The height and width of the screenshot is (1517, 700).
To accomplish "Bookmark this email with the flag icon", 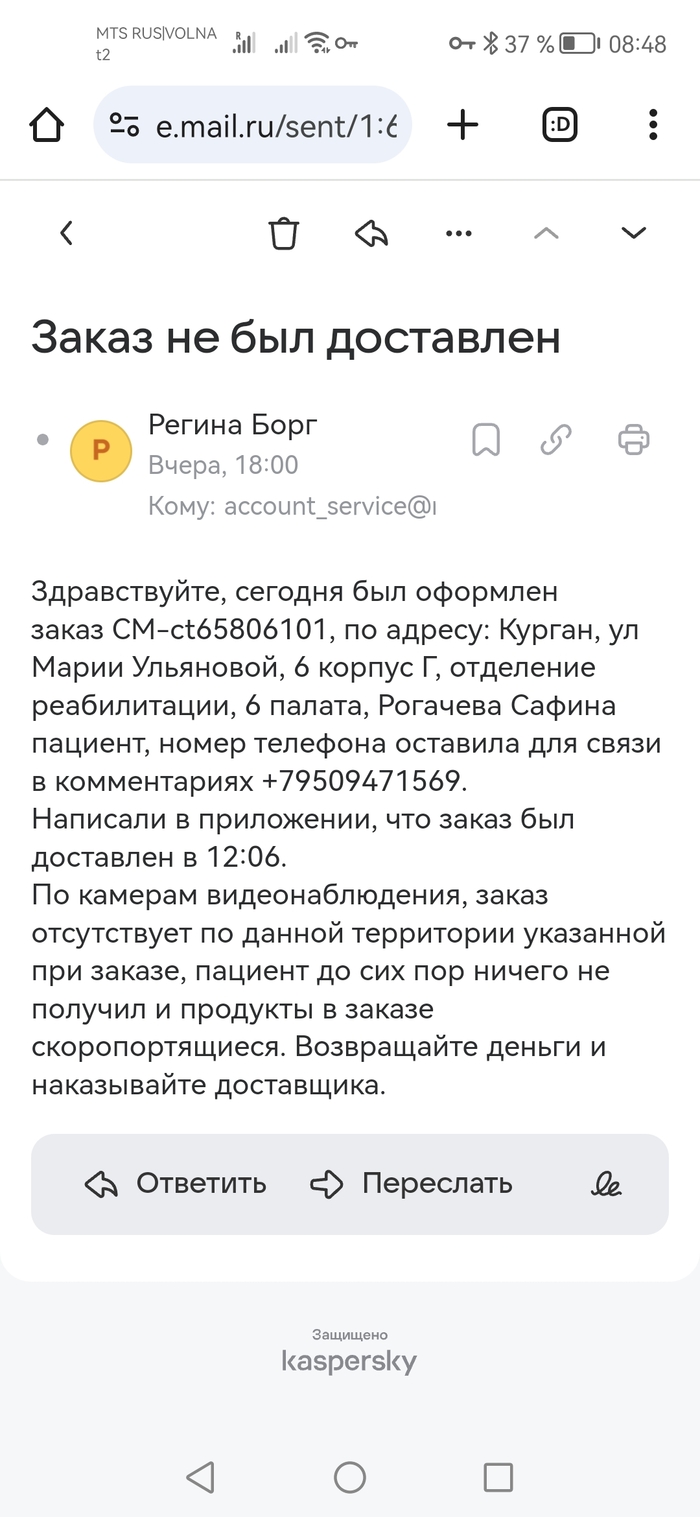I will [486, 439].
